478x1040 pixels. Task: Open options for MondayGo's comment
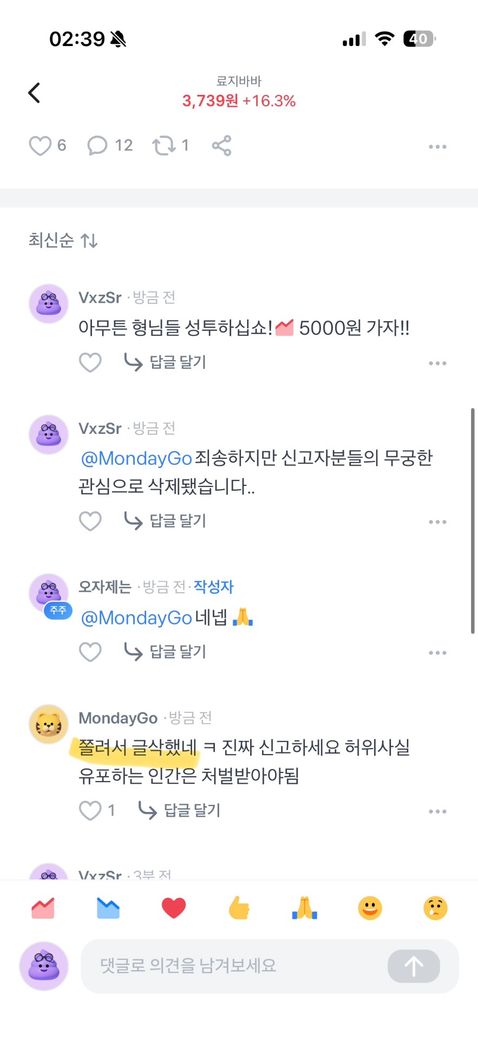point(438,811)
